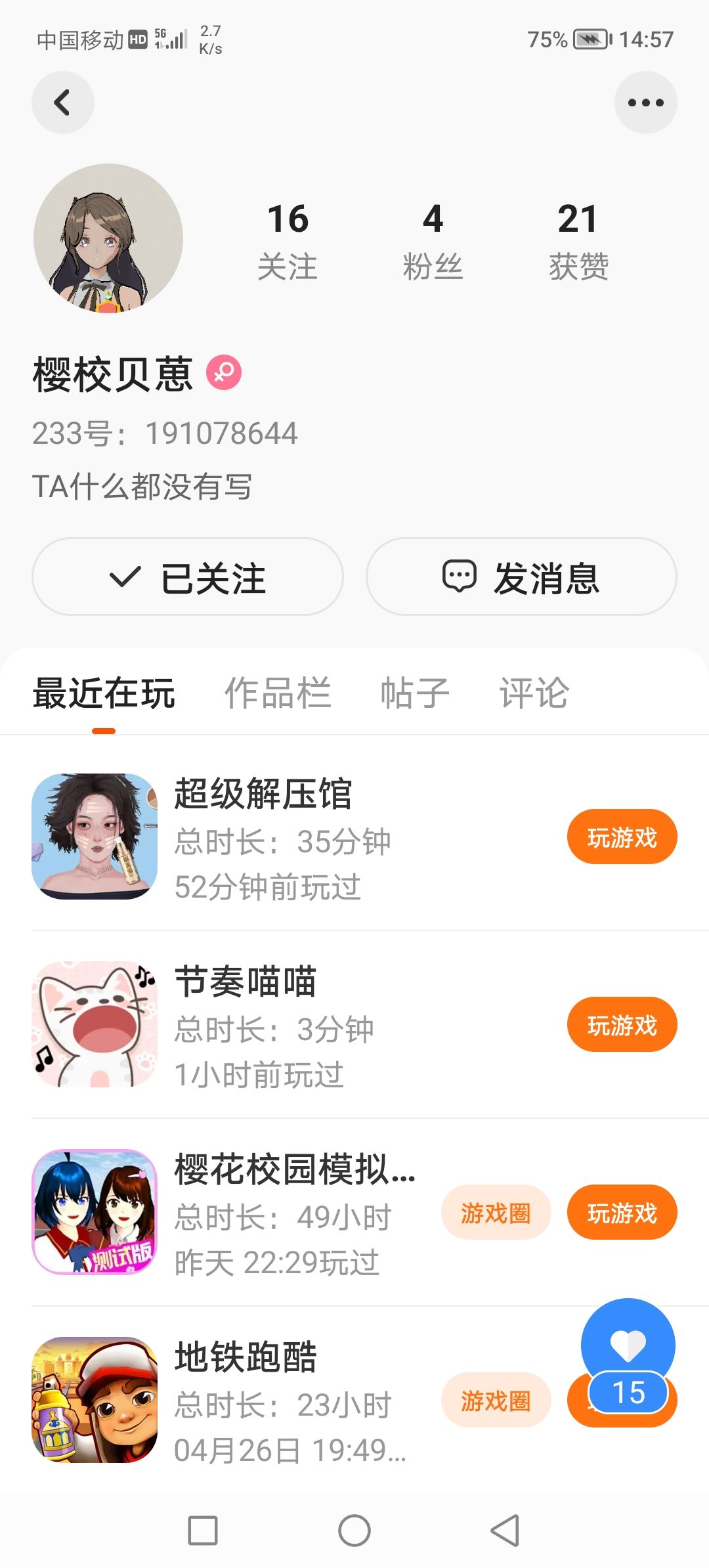View the 4 粉丝 followers list
The height and width of the screenshot is (1568, 709).
tap(433, 240)
